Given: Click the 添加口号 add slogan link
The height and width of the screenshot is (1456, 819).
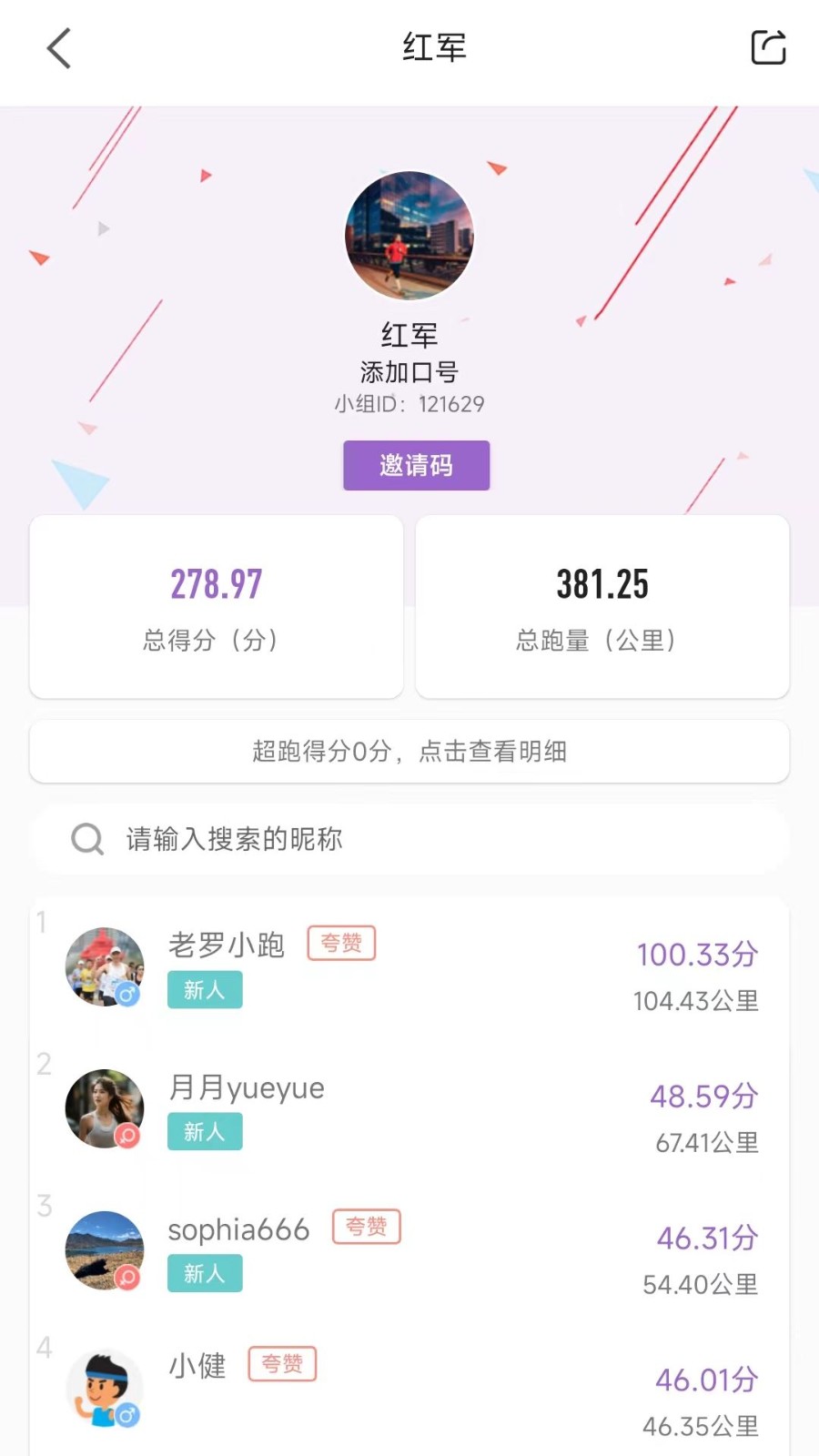Looking at the screenshot, I should 409,372.
